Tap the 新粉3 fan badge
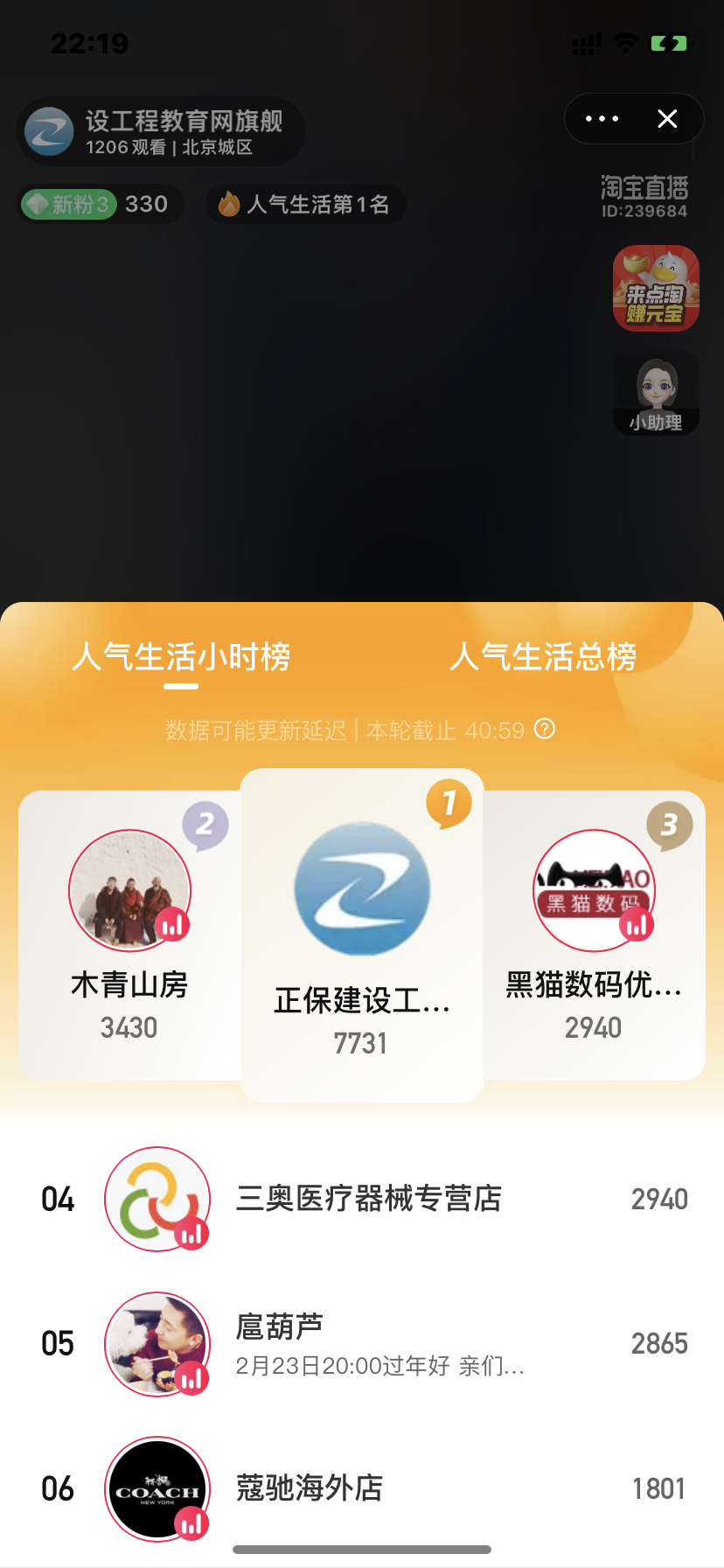This screenshot has width=724, height=1568. click(68, 205)
